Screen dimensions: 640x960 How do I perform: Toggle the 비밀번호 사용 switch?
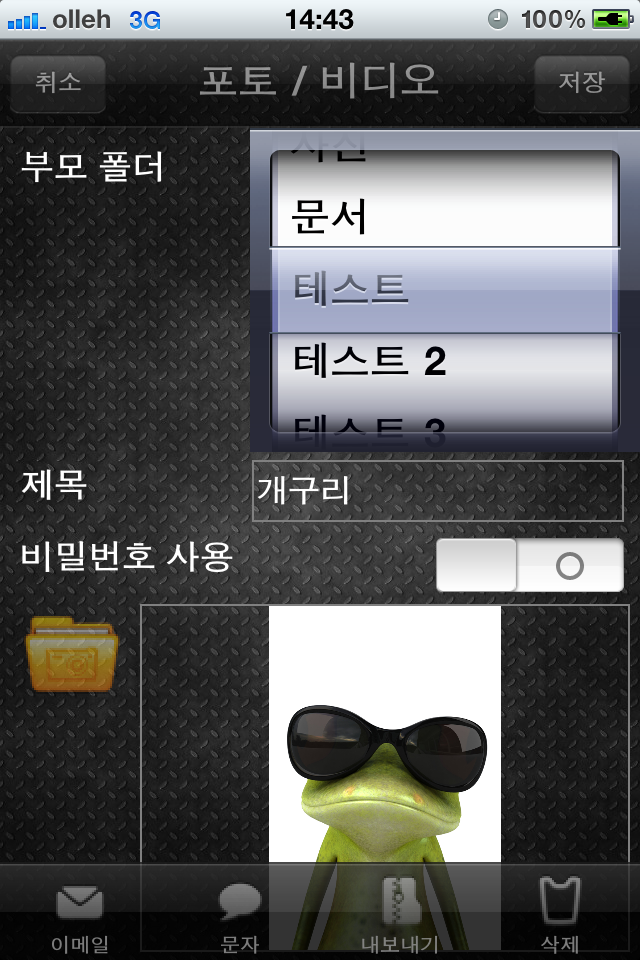pyautogui.click(x=529, y=565)
